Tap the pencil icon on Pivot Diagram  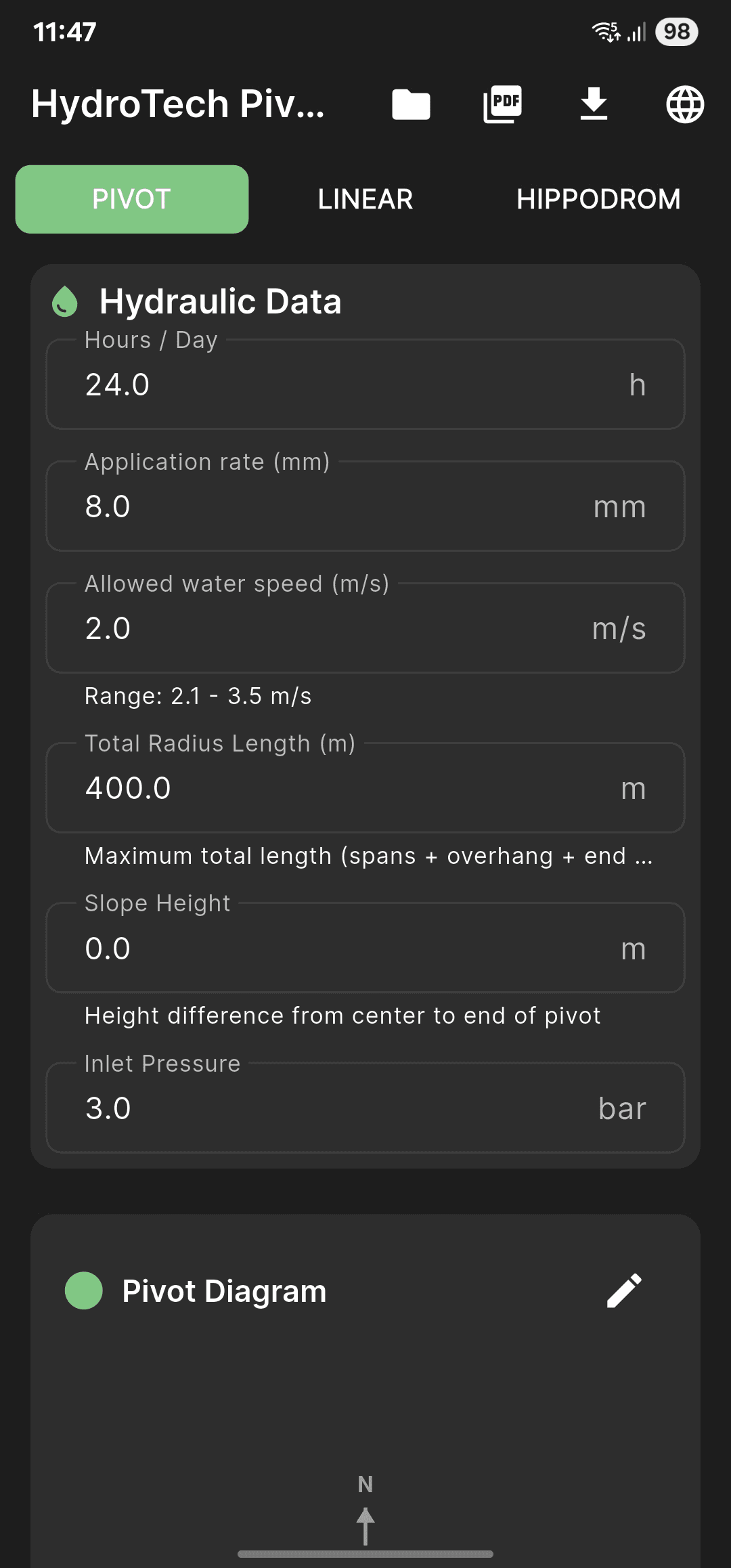click(624, 1290)
